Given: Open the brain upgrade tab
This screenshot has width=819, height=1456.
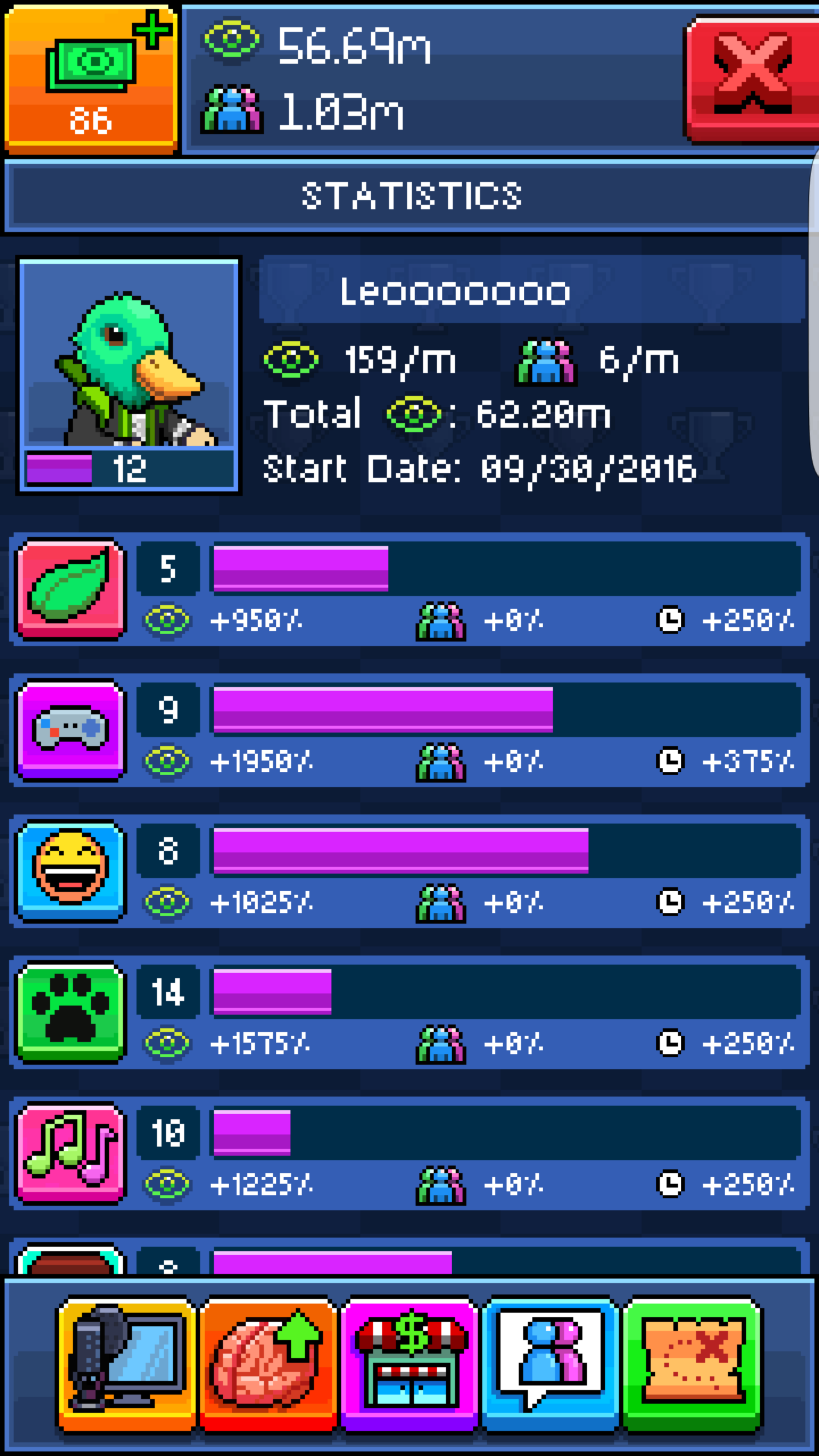Looking at the screenshot, I should click(268, 1363).
